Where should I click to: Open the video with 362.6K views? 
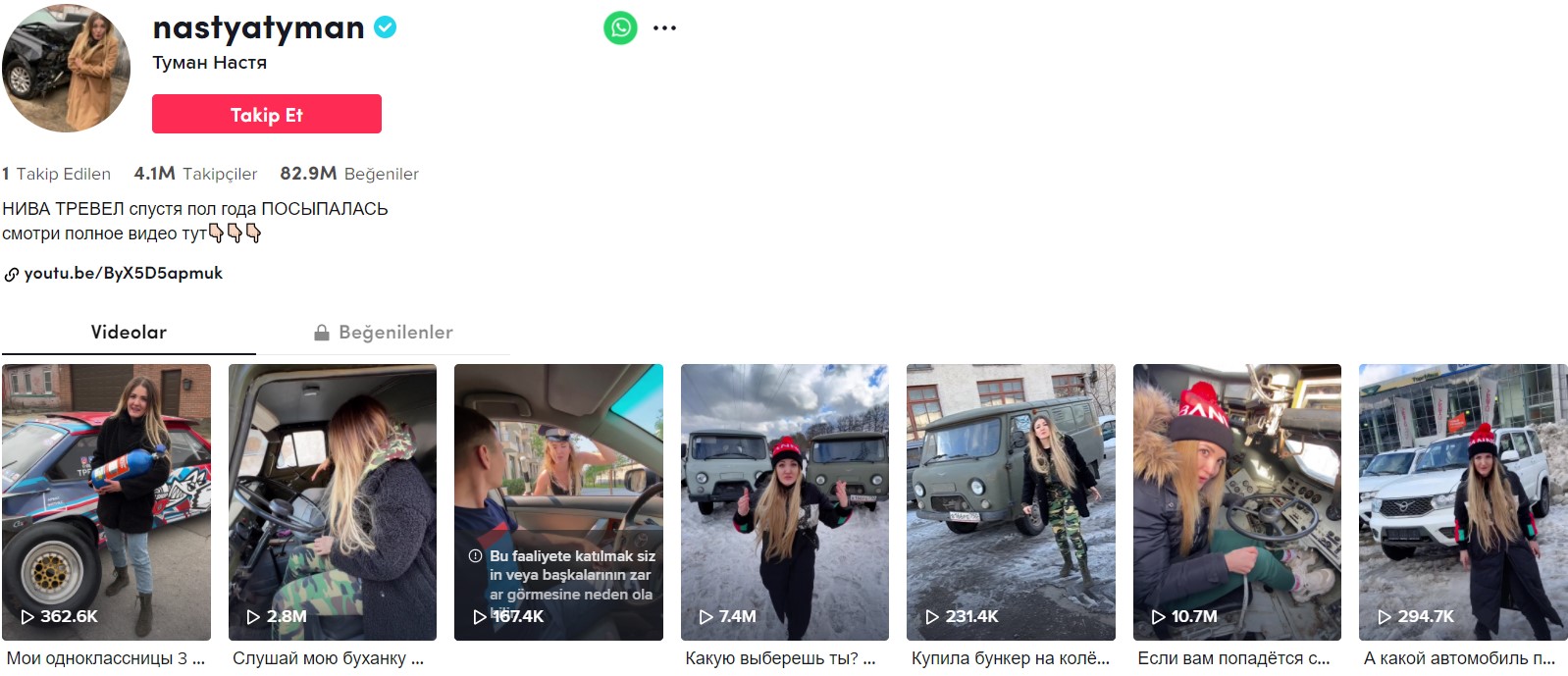pos(106,501)
